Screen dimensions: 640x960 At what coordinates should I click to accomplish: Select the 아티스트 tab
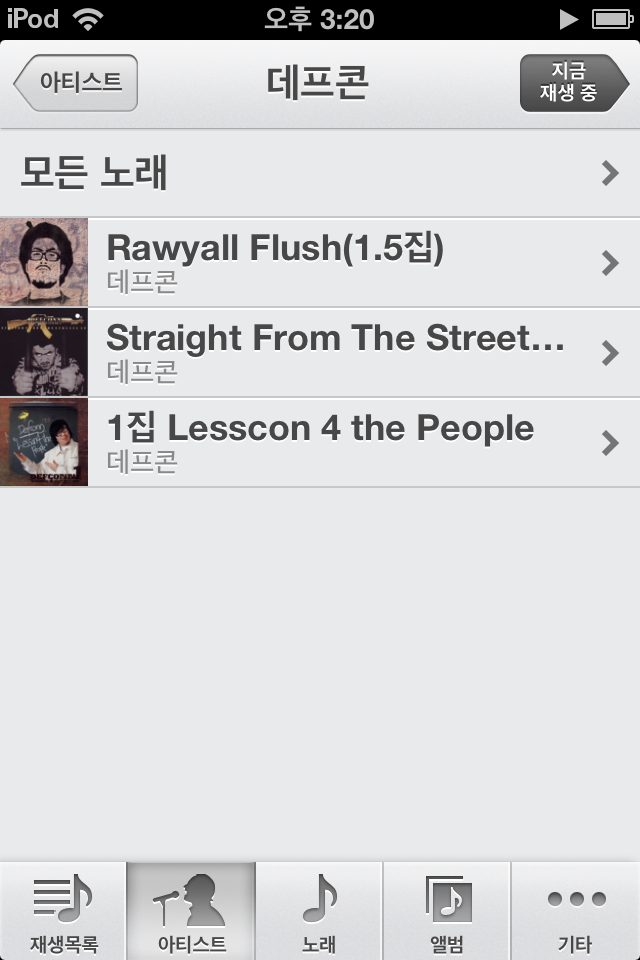pos(191,912)
